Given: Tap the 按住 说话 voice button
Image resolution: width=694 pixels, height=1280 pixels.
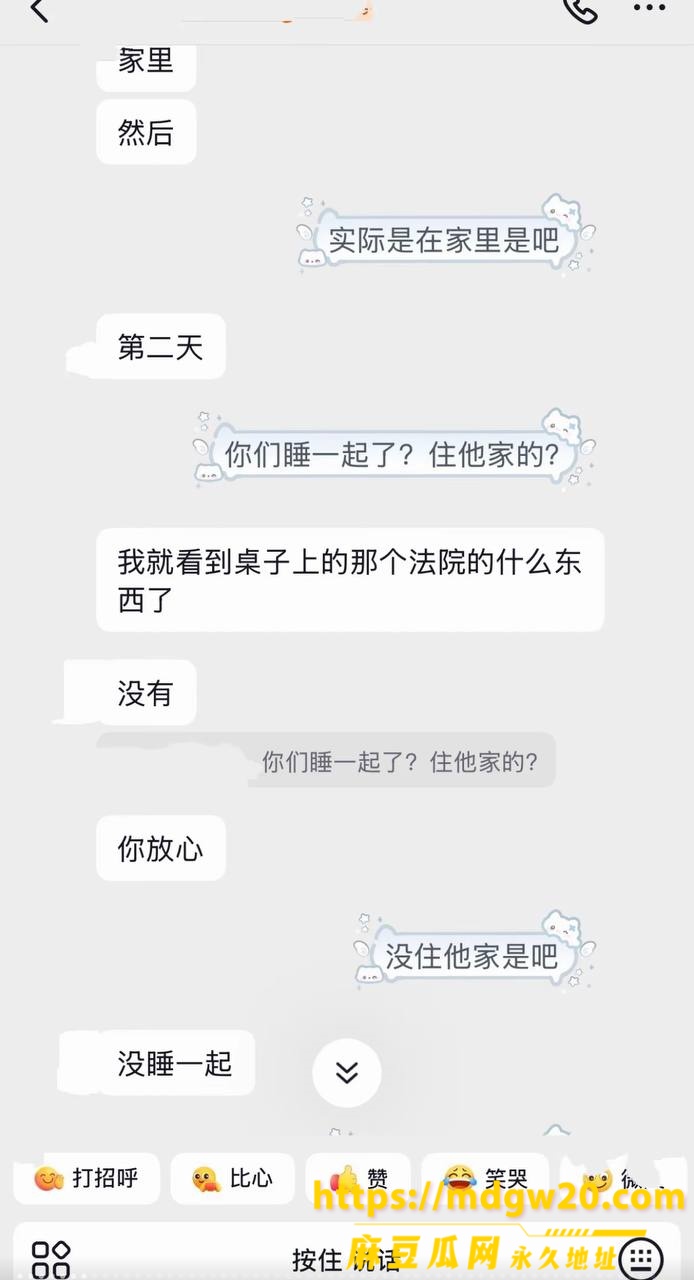Looking at the screenshot, I should [x=346, y=1259].
